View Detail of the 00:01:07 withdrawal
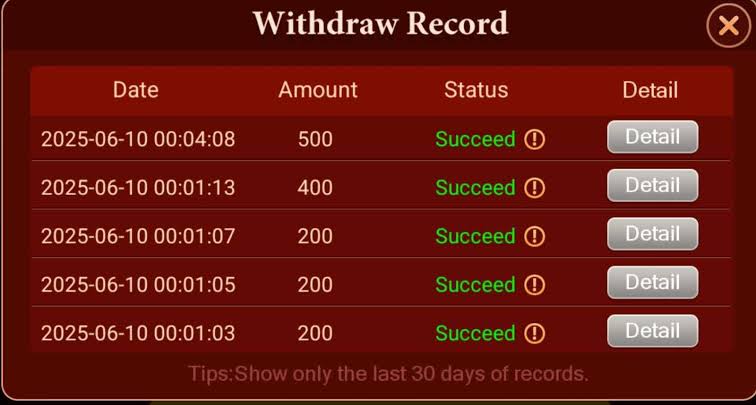 tap(652, 234)
